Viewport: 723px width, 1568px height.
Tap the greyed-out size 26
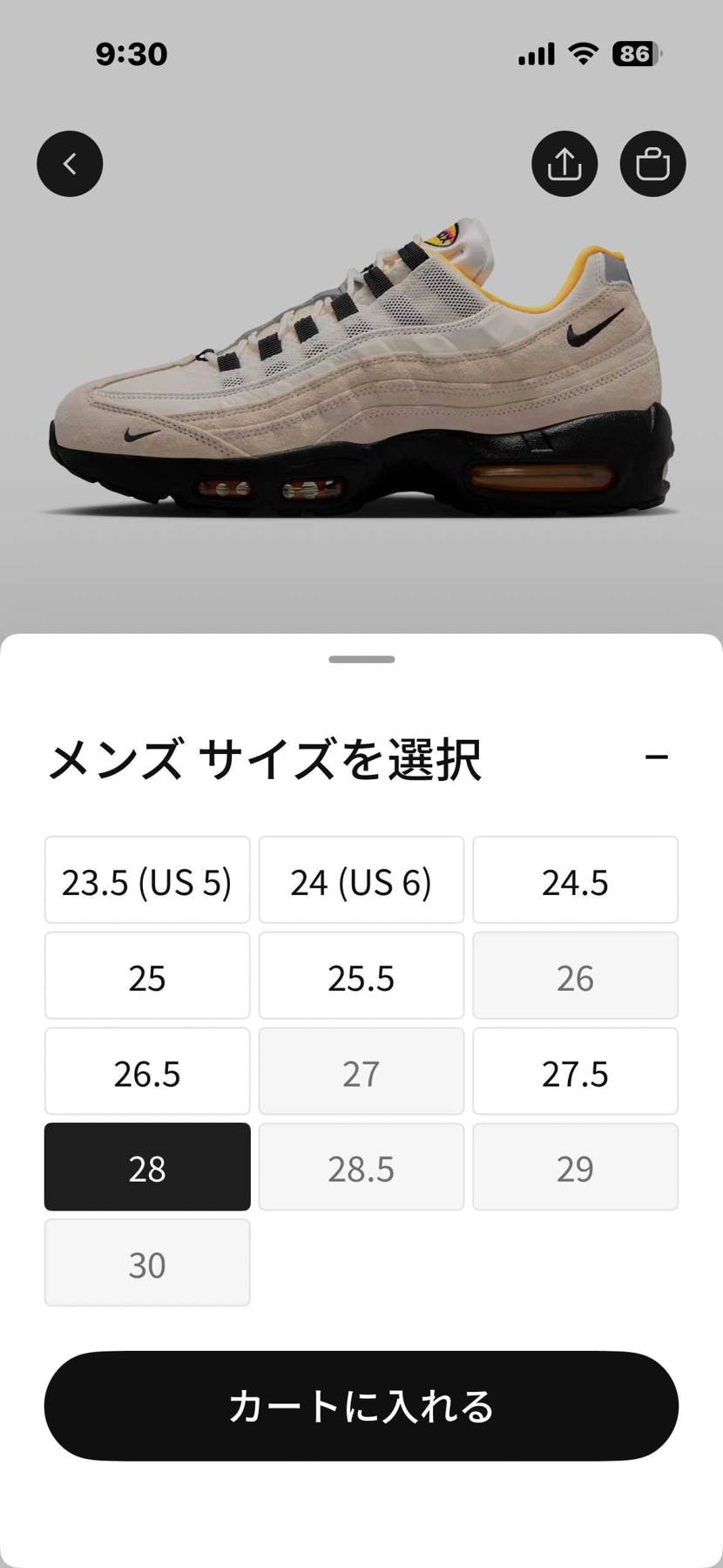coord(575,976)
